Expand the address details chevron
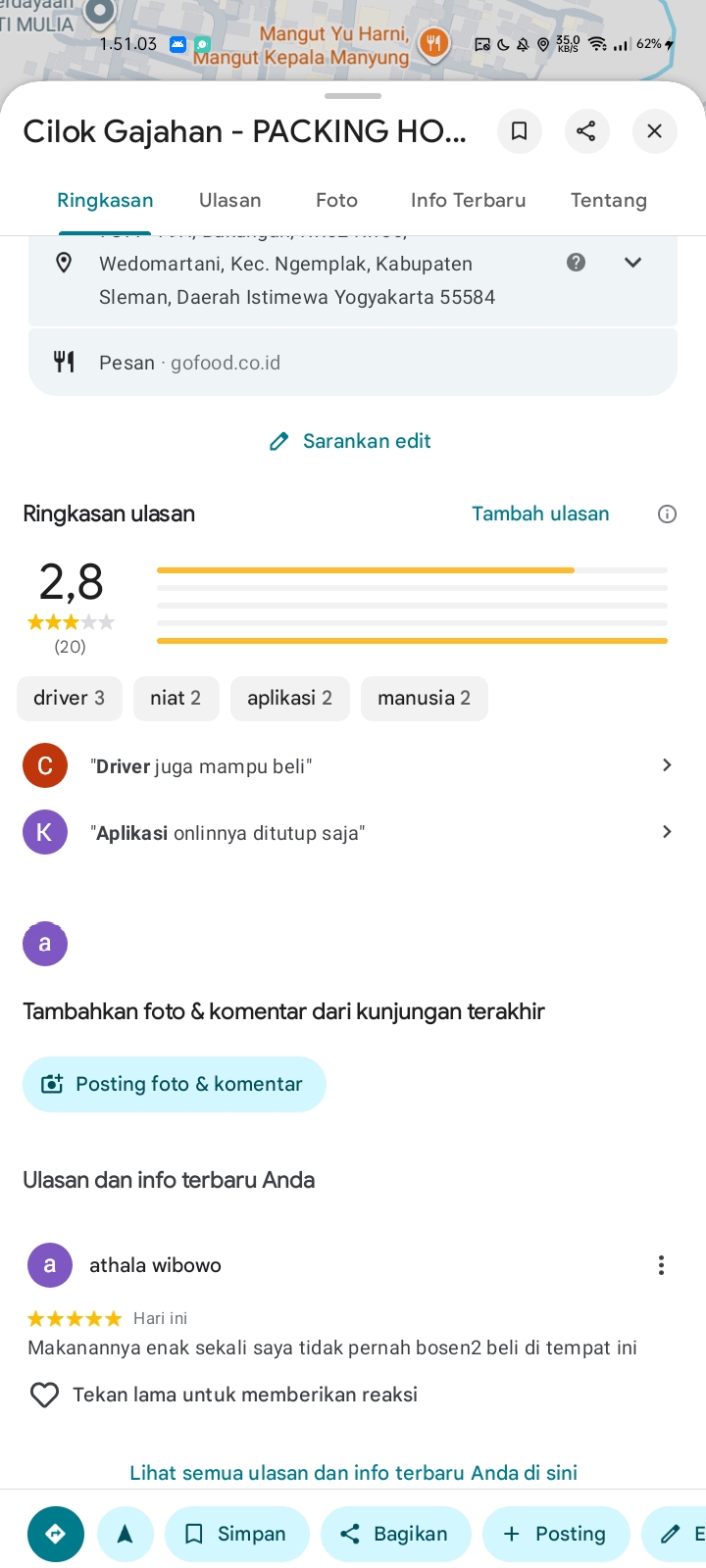This screenshot has height=1568, width=706. [x=633, y=263]
